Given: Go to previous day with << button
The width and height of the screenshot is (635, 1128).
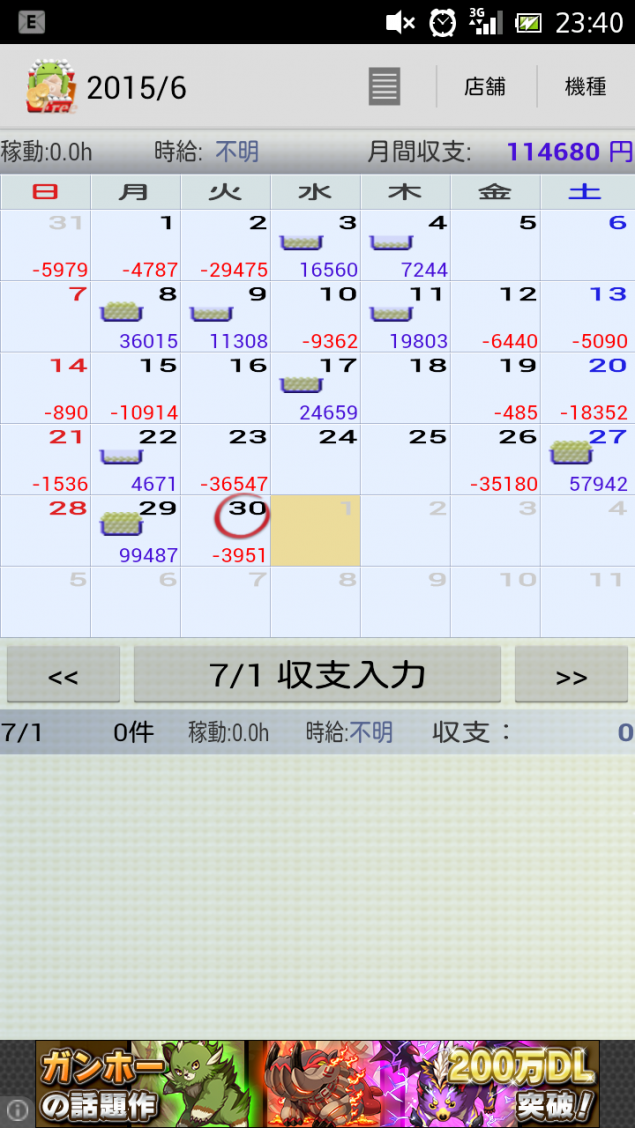Looking at the screenshot, I should click(63, 675).
